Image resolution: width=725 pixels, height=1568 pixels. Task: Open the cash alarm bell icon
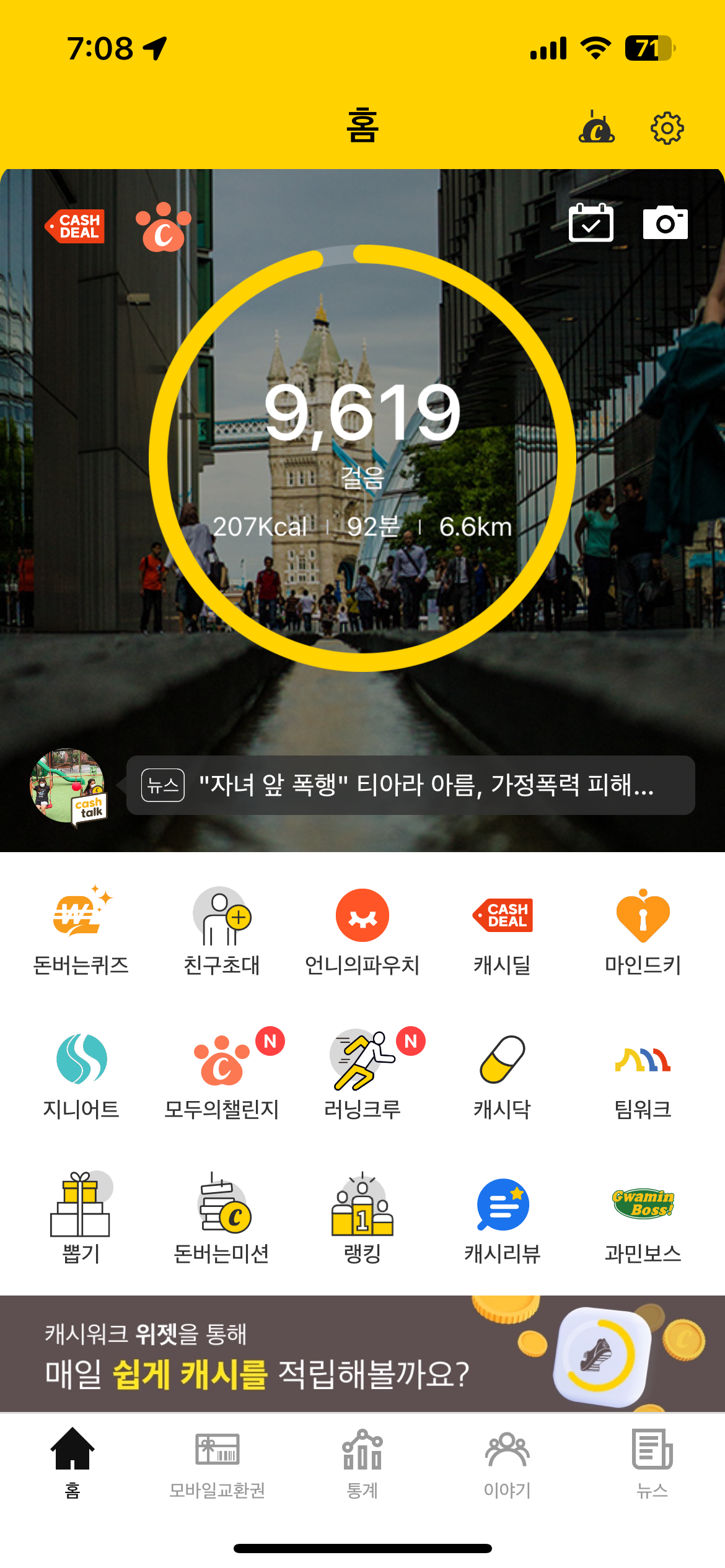596,128
